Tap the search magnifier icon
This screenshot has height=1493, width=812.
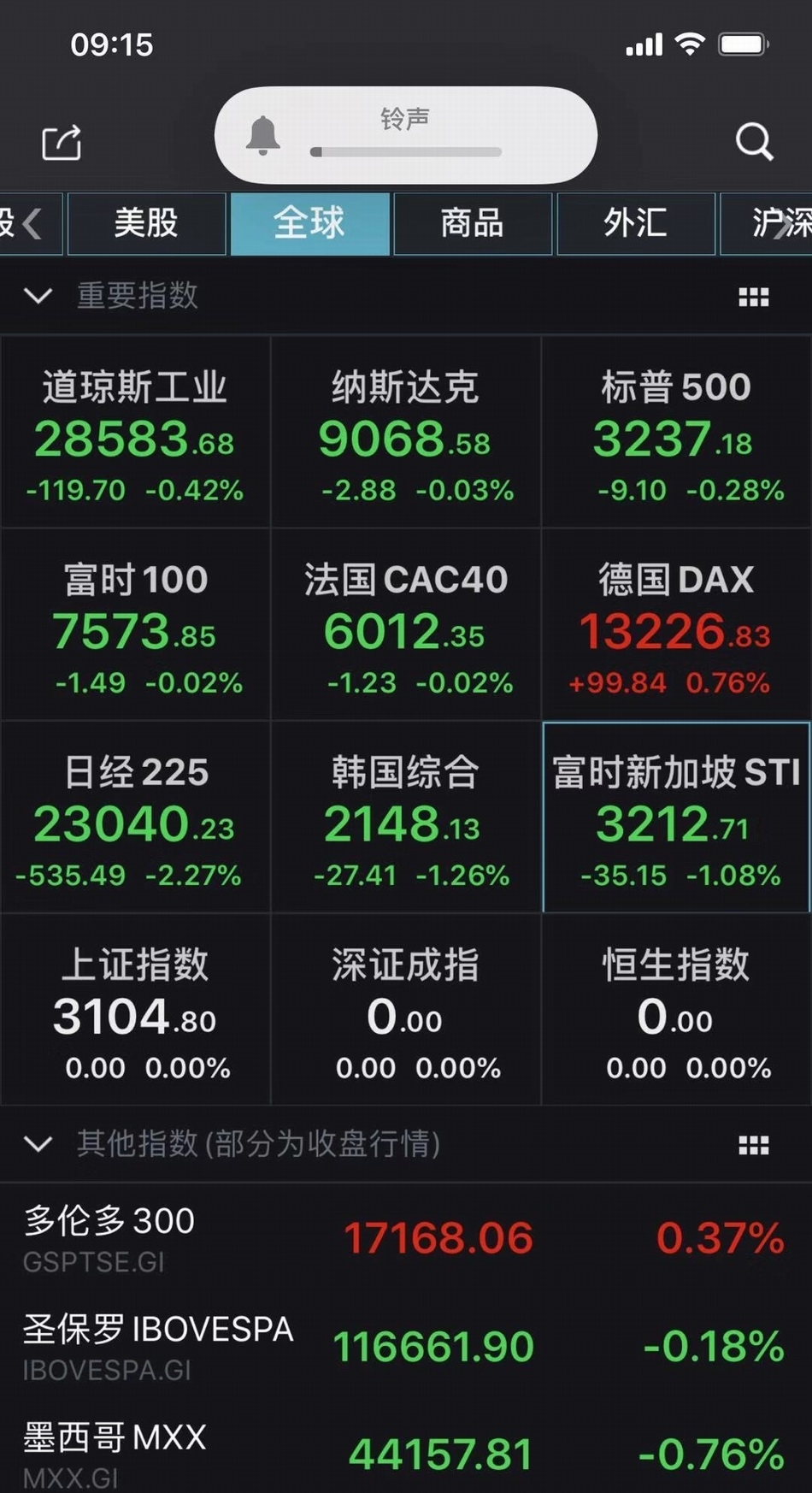[753, 141]
